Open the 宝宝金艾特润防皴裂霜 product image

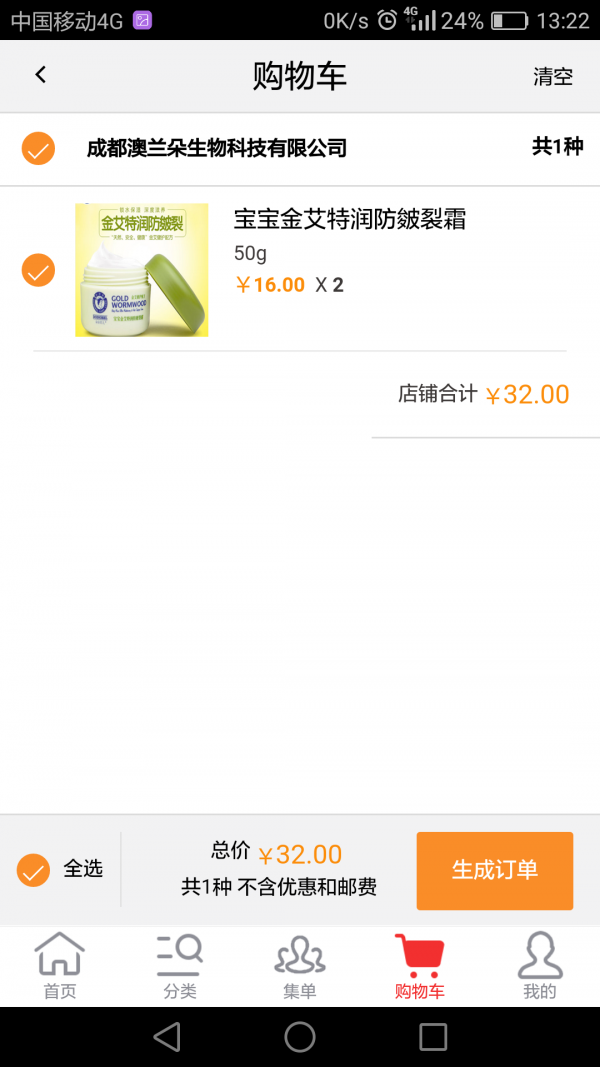click(x=141, y=270)
